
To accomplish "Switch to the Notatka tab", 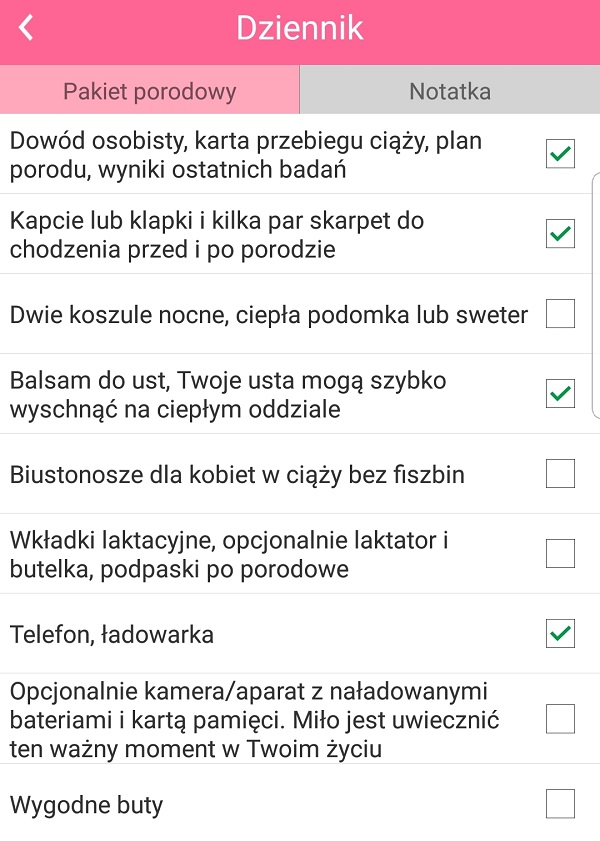I will [449, 92].
